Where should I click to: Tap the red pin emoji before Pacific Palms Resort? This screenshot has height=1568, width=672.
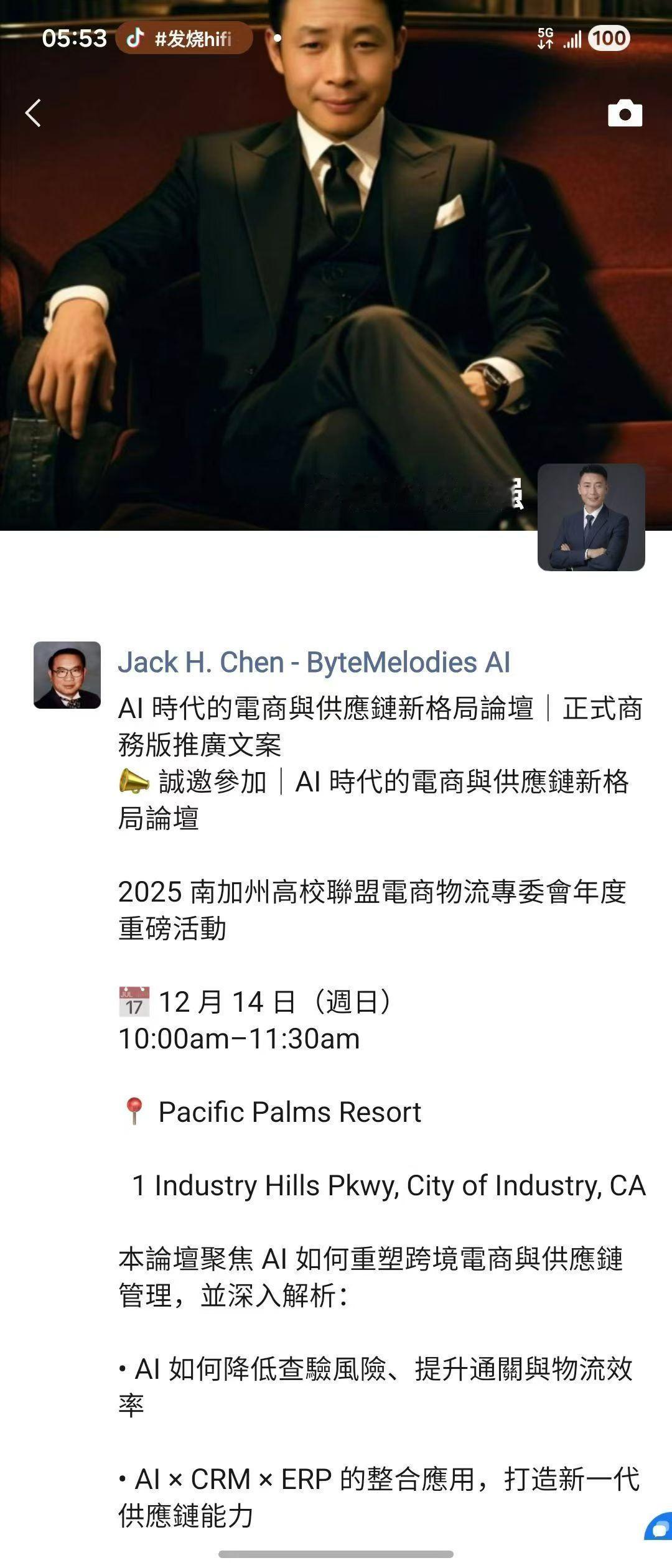[x=134, y=1111]
